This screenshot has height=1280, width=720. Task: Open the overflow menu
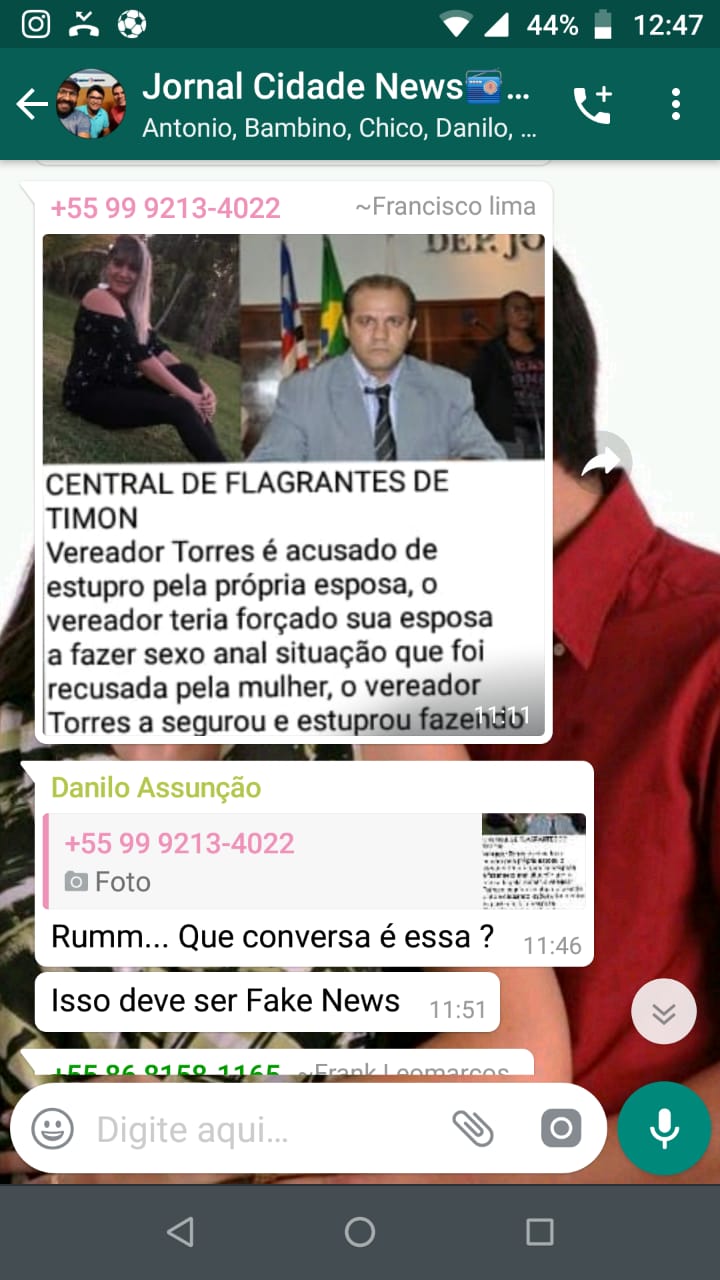click(x=676, y=104)
